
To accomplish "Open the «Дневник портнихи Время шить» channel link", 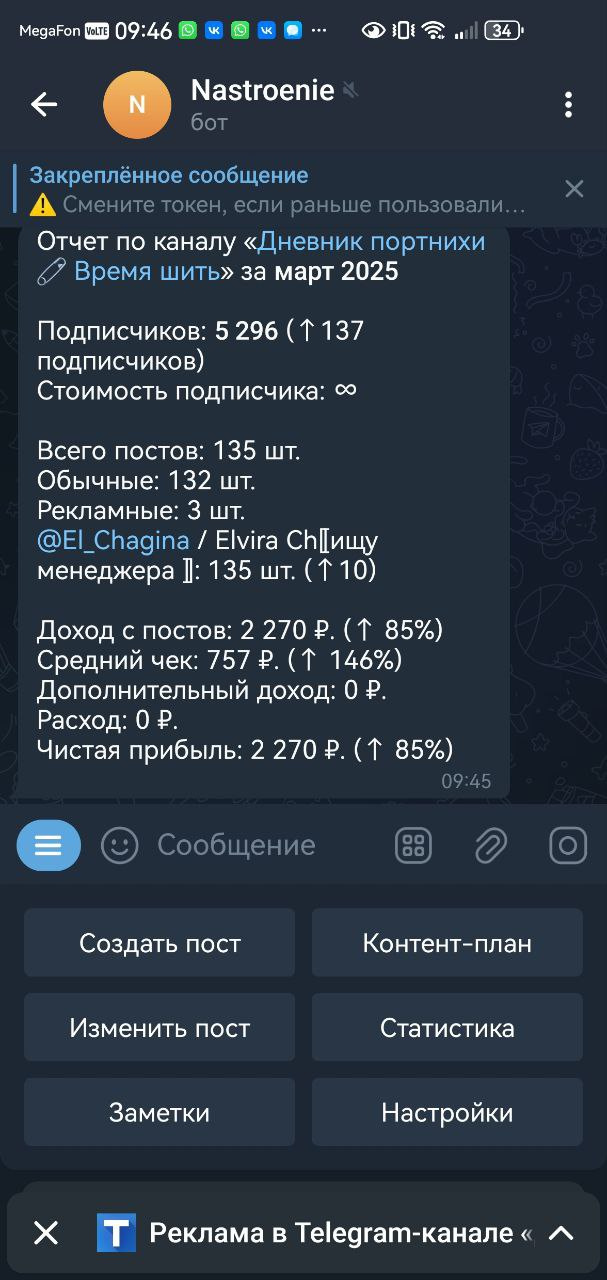I will [370, 242].
